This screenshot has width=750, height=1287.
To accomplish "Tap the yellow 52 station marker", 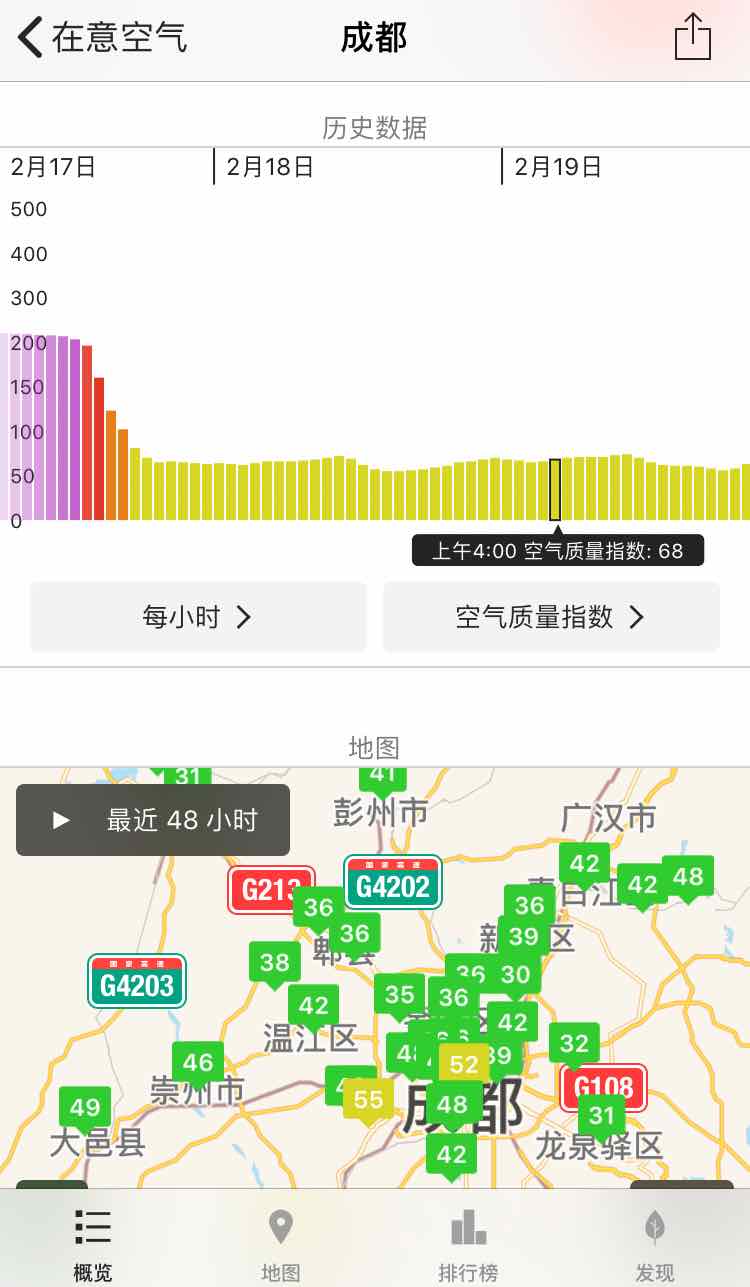I will pos(464,1065).
